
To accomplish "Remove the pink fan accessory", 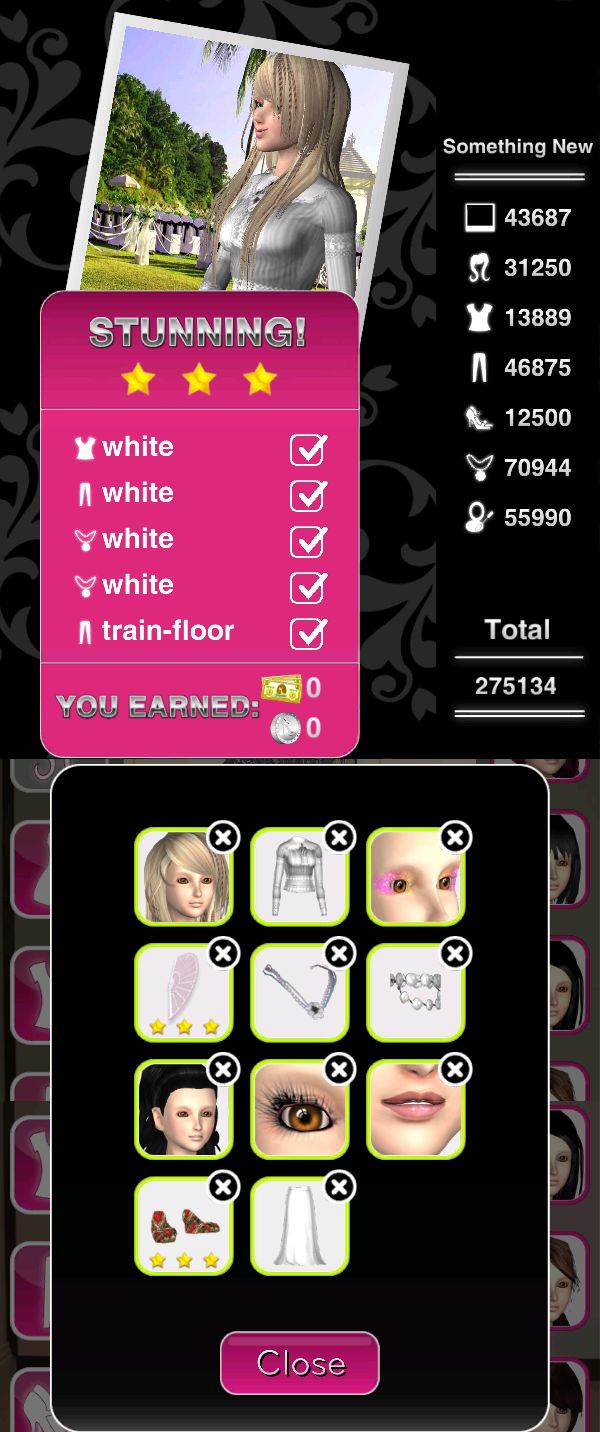I will pyautogui.click(x=224, y=953).
